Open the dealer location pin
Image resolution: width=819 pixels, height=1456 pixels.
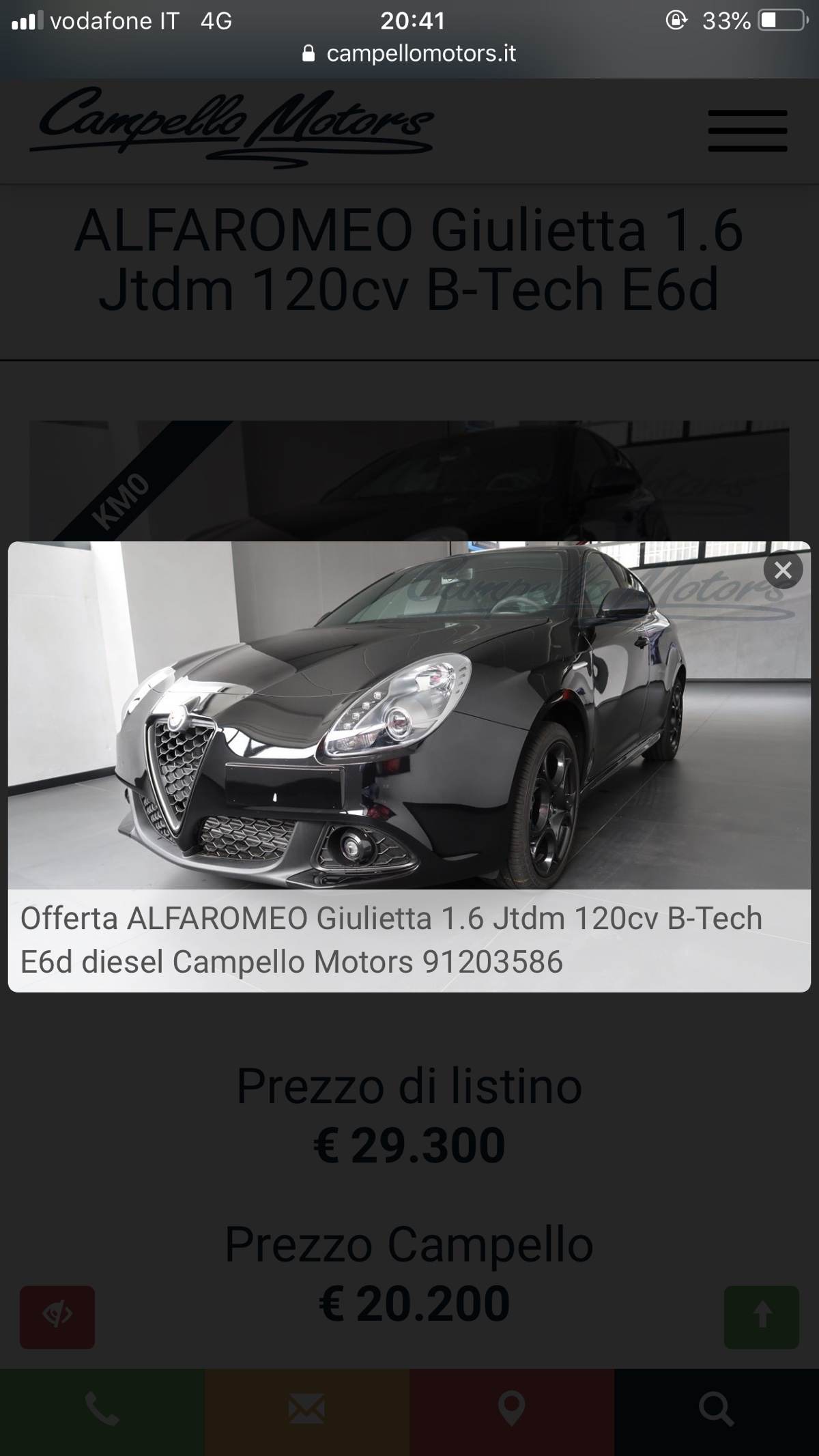click(x=511, y=1410)
